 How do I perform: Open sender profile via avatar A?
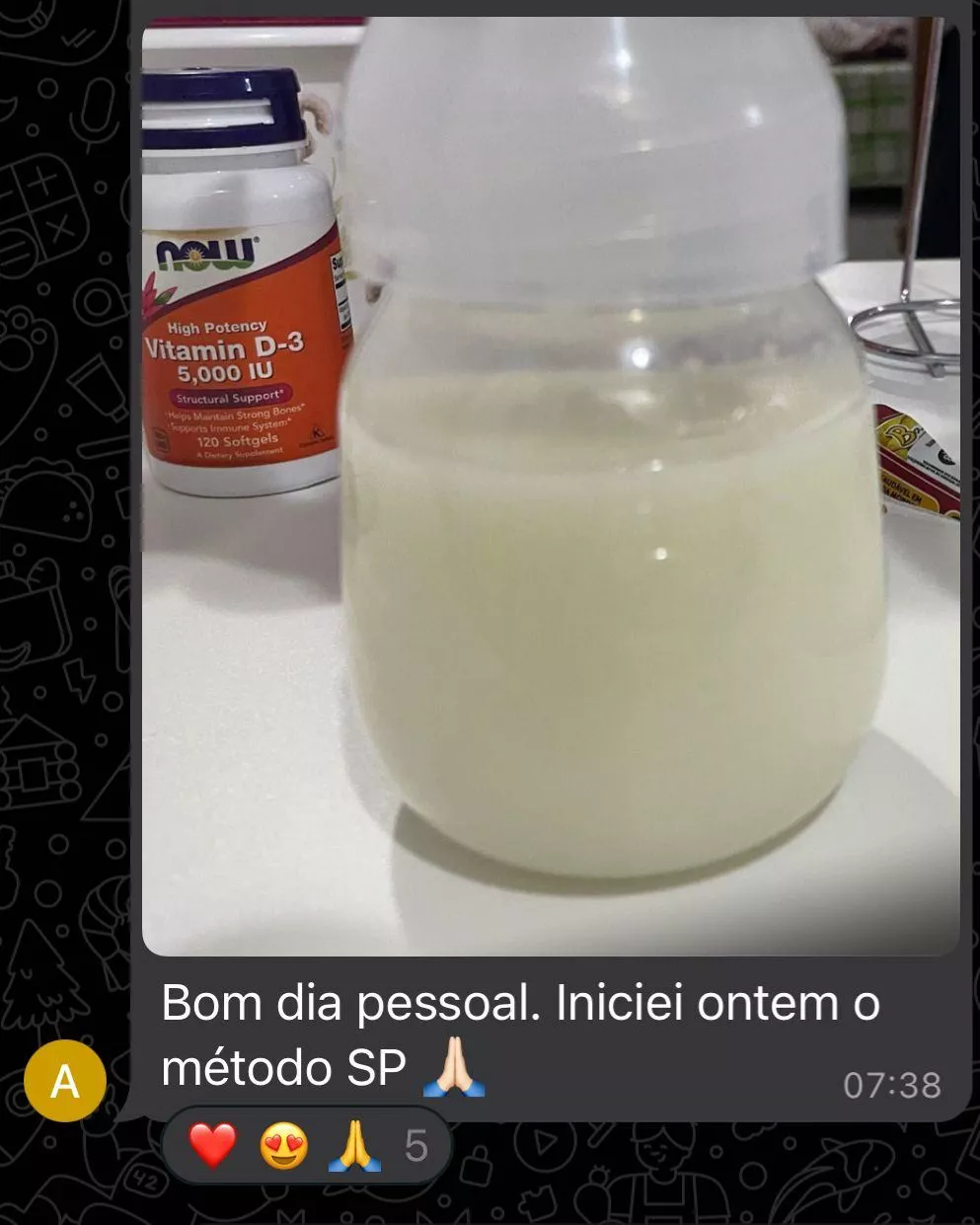65,1082
